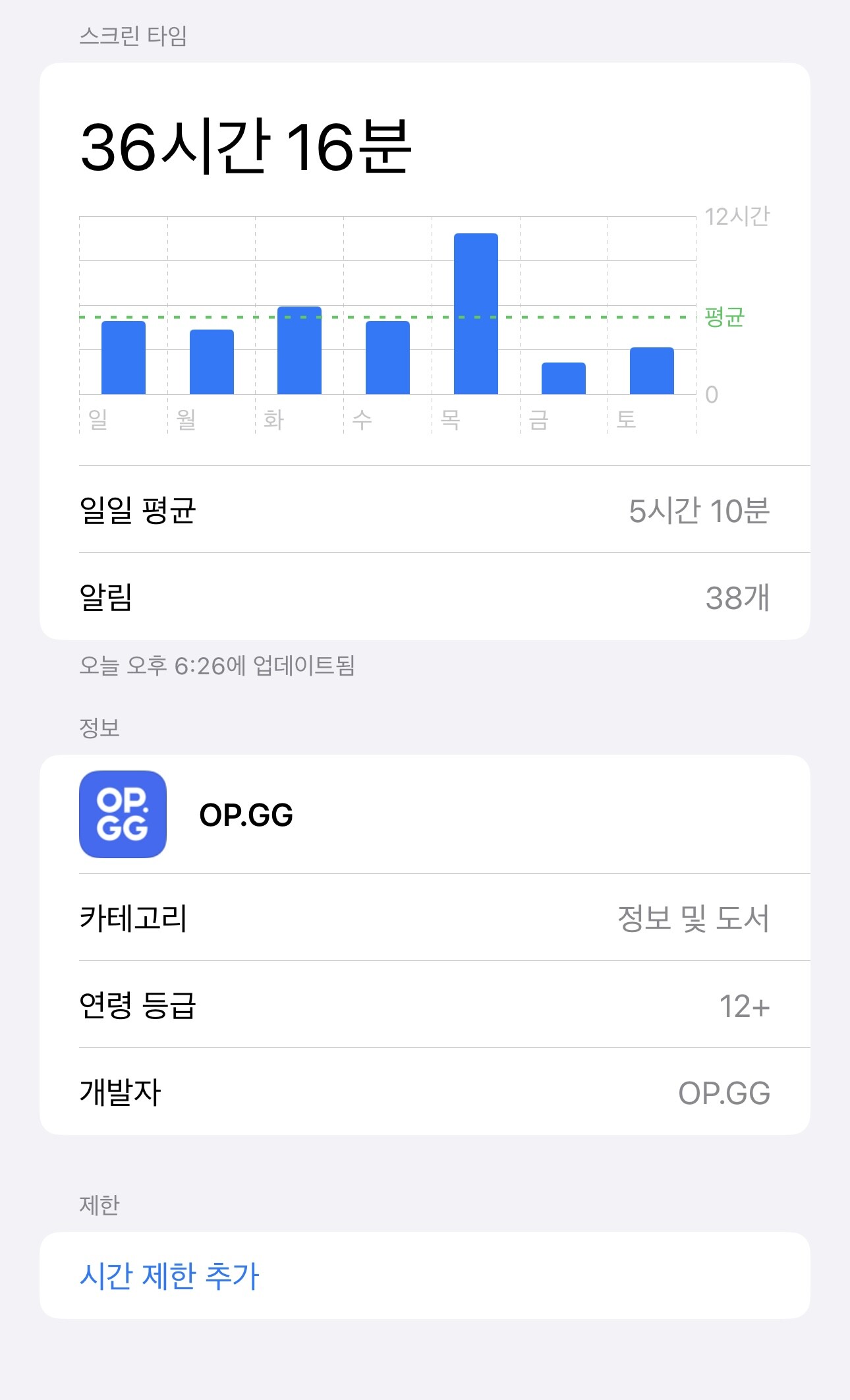Choose the Wednesday (수) usage bar
850x1400 pixels.
click(x=387, y=358)
